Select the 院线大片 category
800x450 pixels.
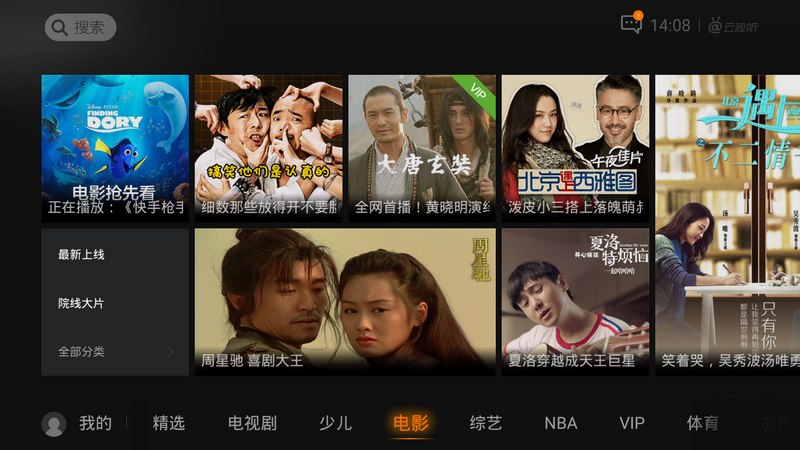pyautogui.click(x=115, y=303)
